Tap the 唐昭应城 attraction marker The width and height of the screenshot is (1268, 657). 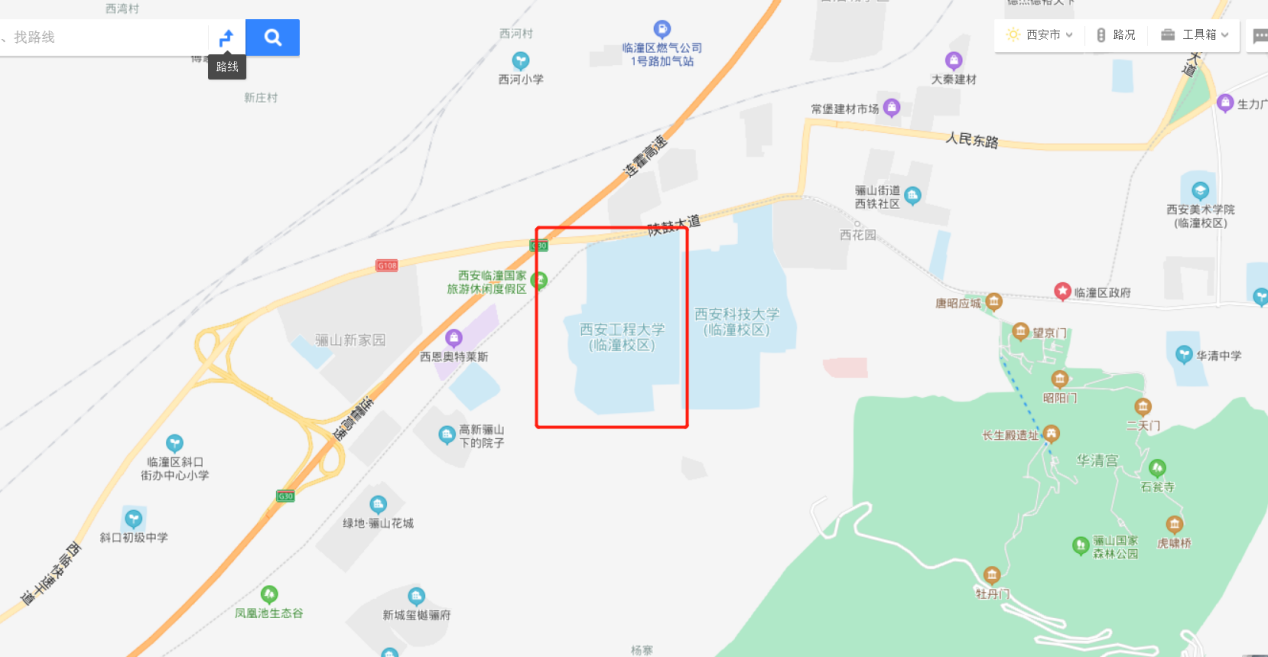point(994,302)
